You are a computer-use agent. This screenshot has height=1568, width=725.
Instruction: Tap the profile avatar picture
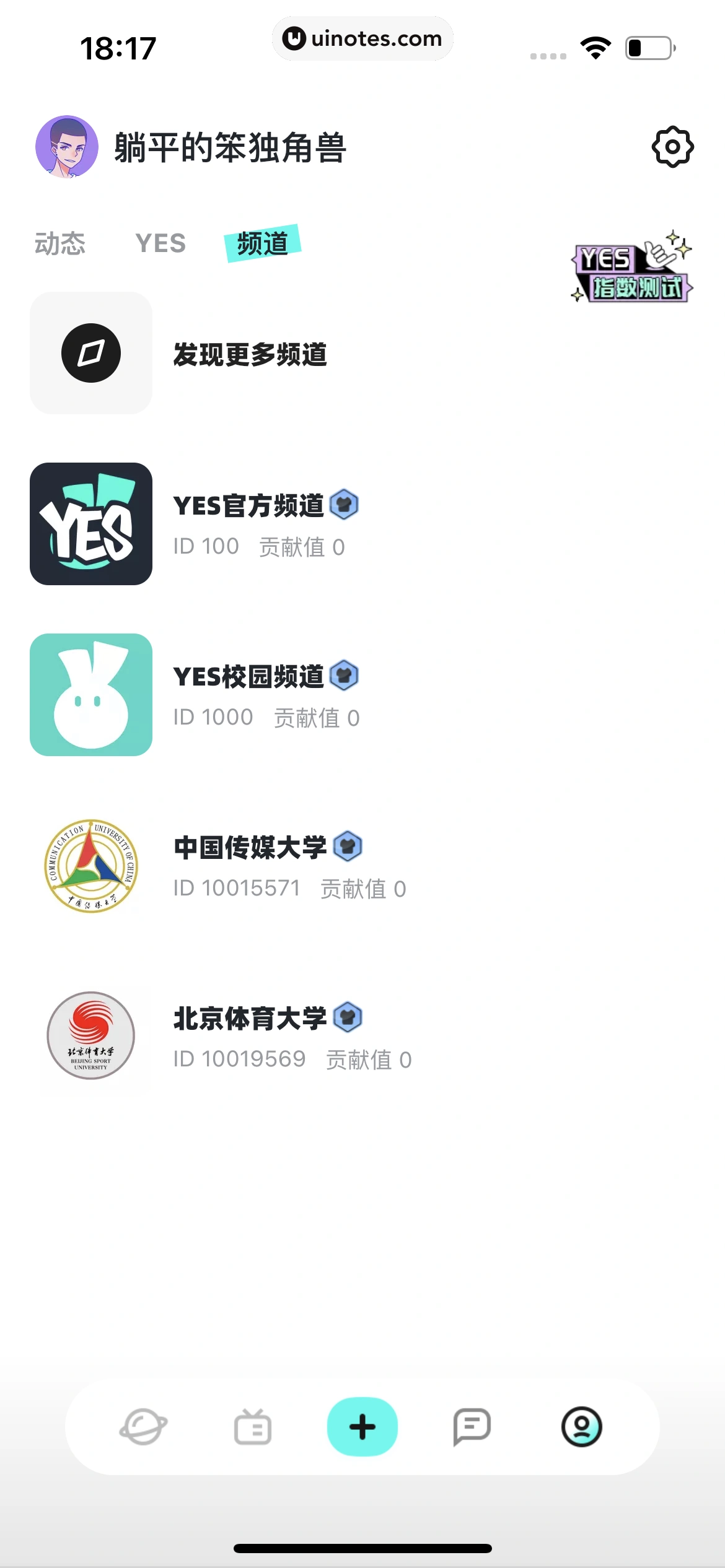pos(66,146)
